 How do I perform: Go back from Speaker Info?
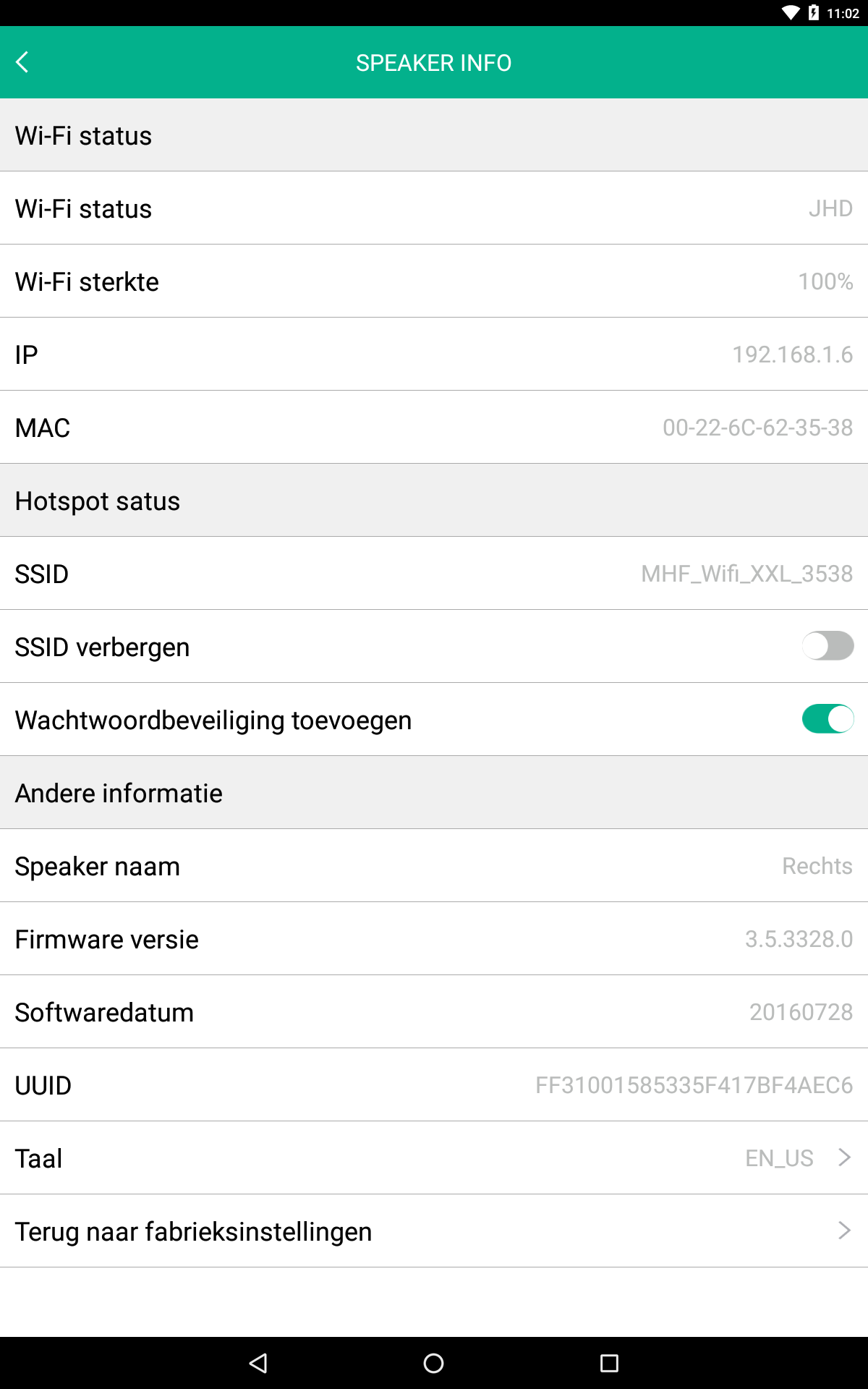[x=22, y=62]
